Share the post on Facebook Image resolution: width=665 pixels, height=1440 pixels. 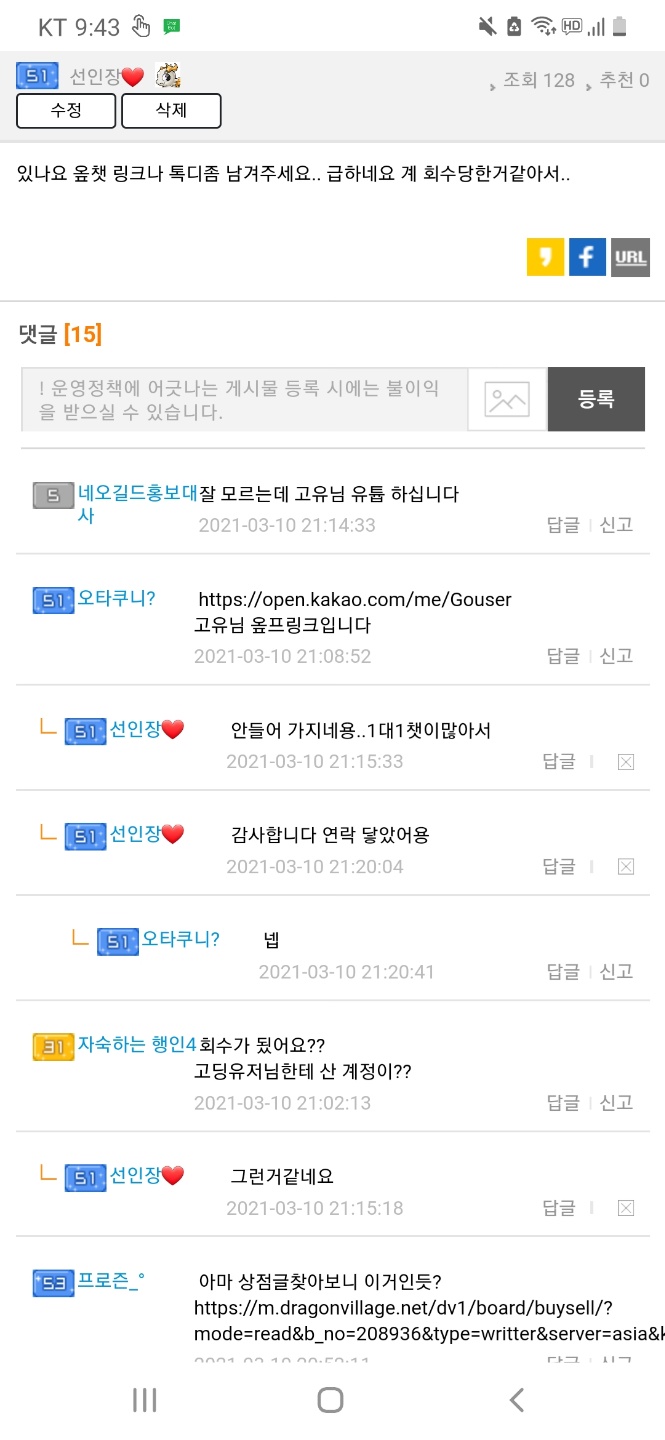[x=587, y=257]
